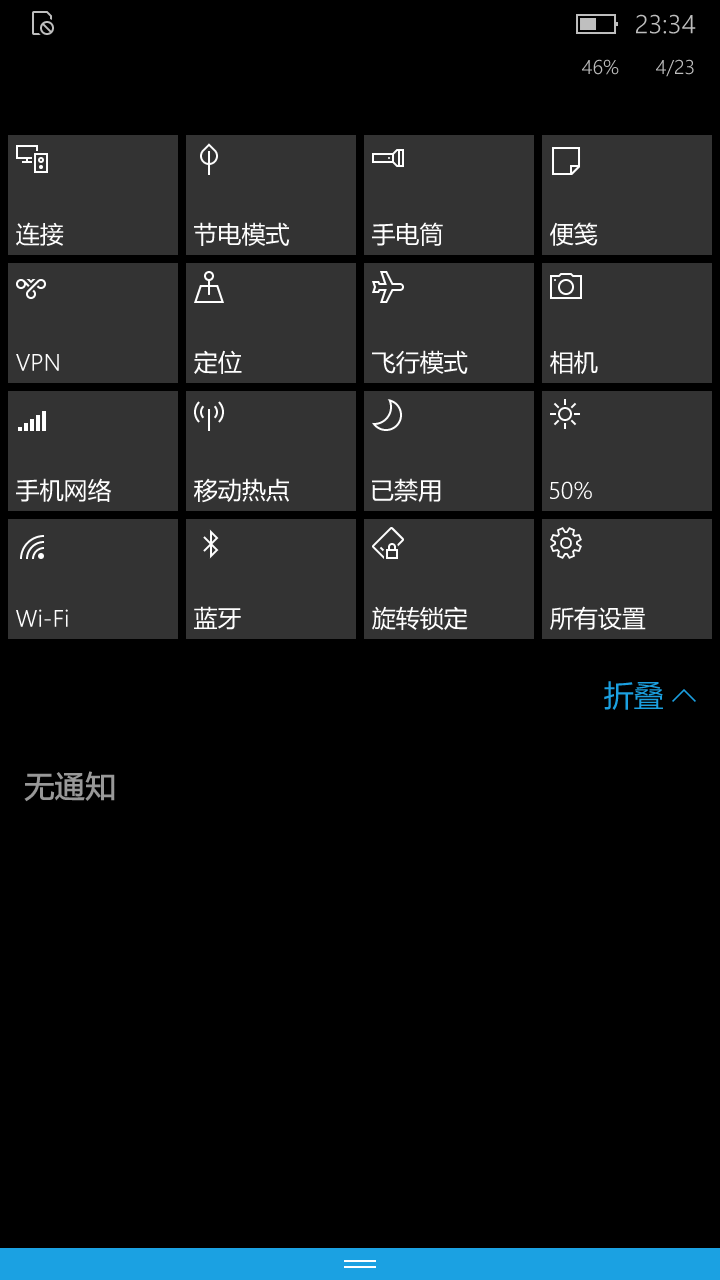720x1280 pixels.
Task: Toggle 手机网络 mobile data
Action: [x=93, y=451]
